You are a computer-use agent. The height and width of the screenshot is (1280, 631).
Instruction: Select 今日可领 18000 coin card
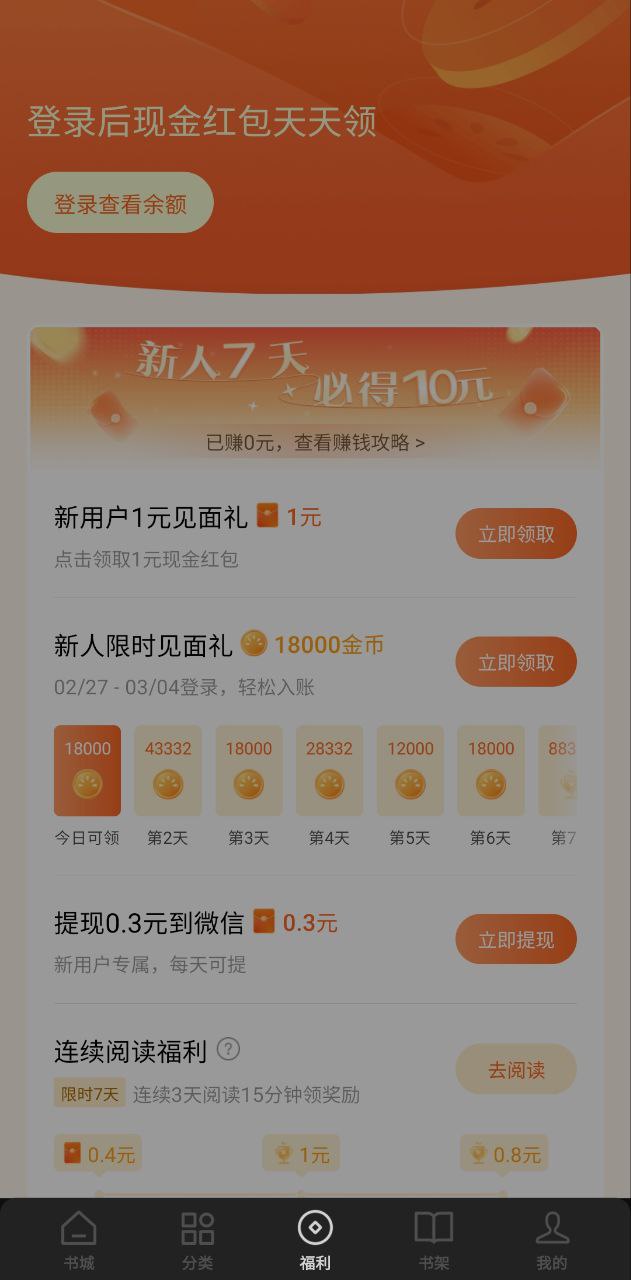click(x=87, y=771)
